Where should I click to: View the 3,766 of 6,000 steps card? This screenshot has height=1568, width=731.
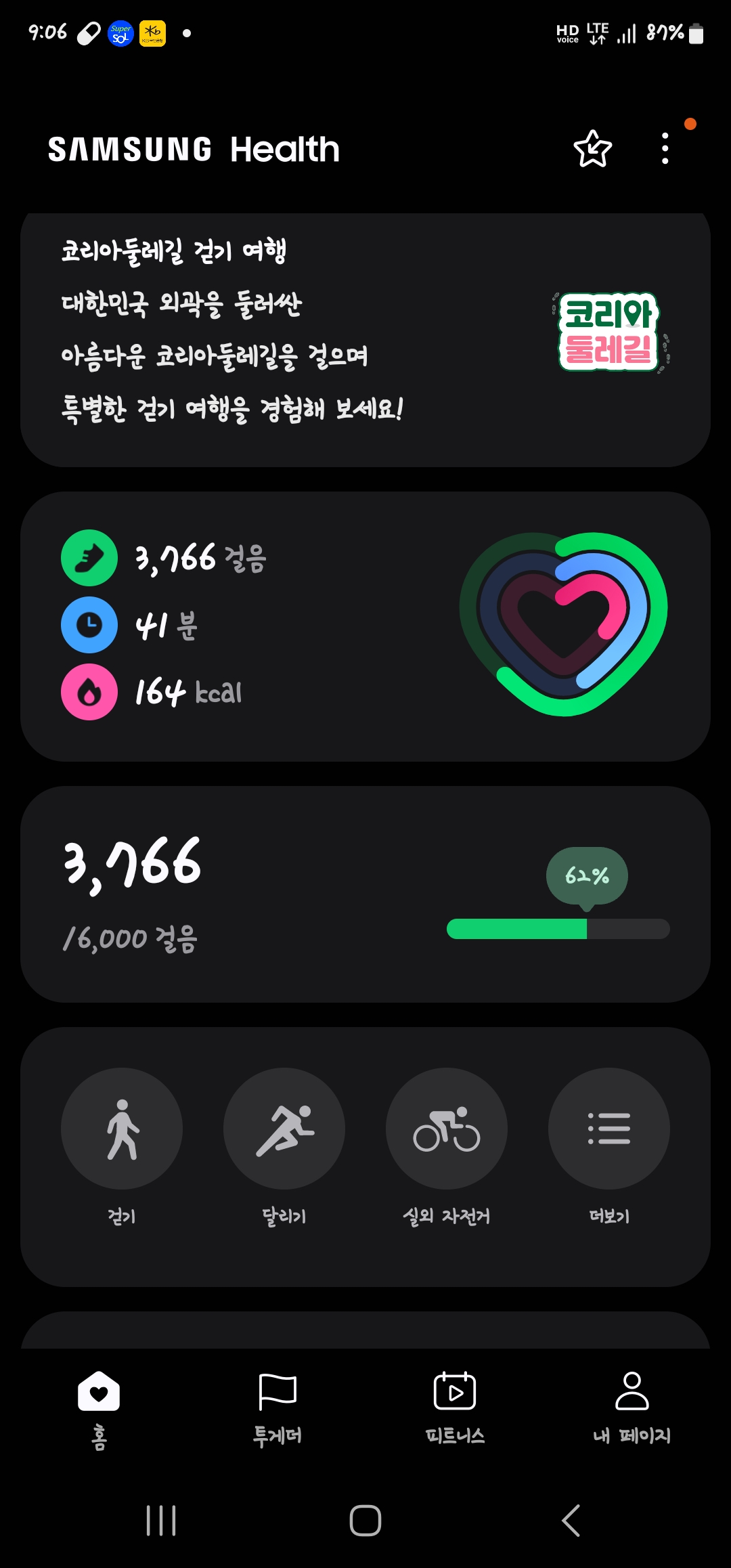(x=365, y=894)
